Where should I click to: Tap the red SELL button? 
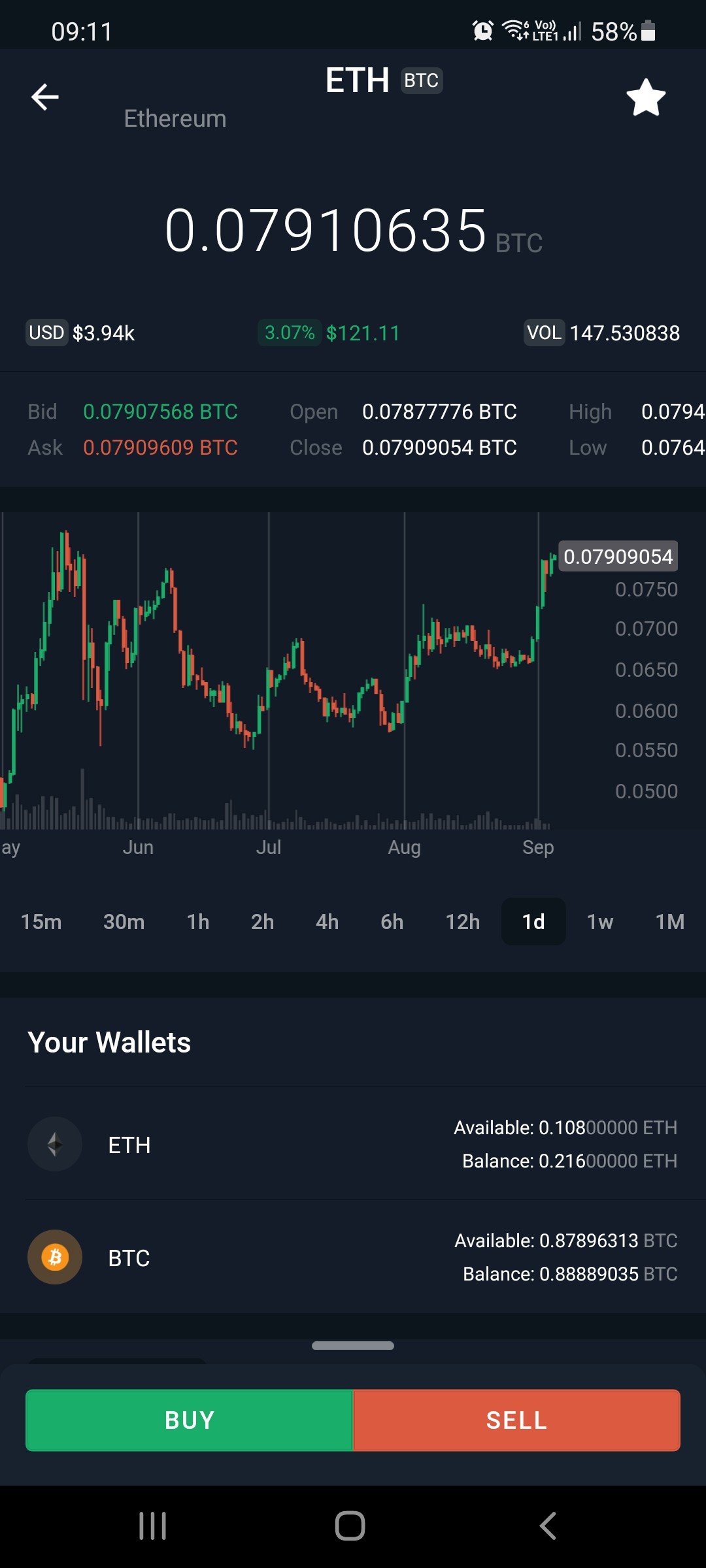click(516, 1420)
